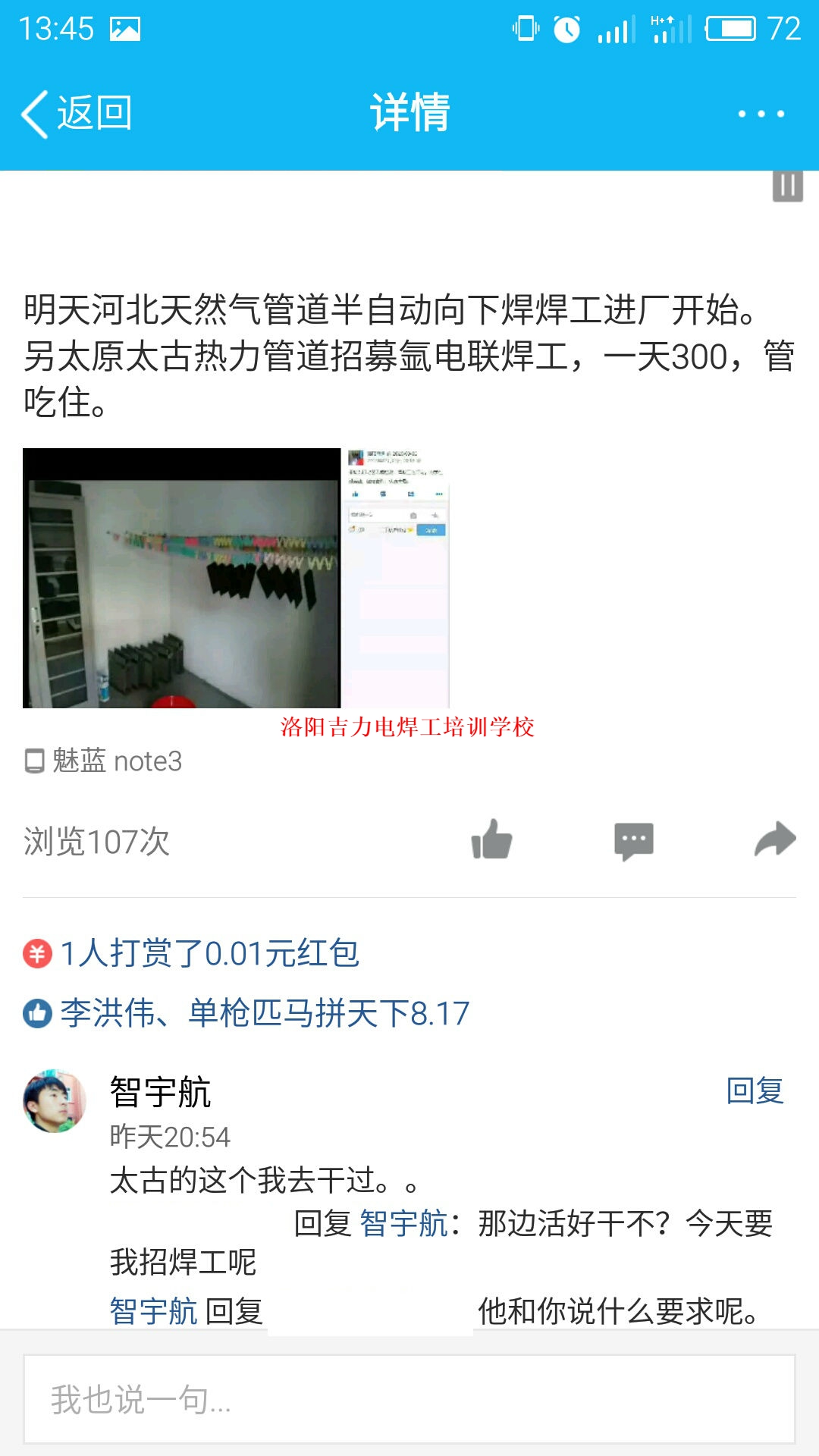Open the room photo in the post
The width and height of the screenshot is (819, 1456).
tap(181, 578)
